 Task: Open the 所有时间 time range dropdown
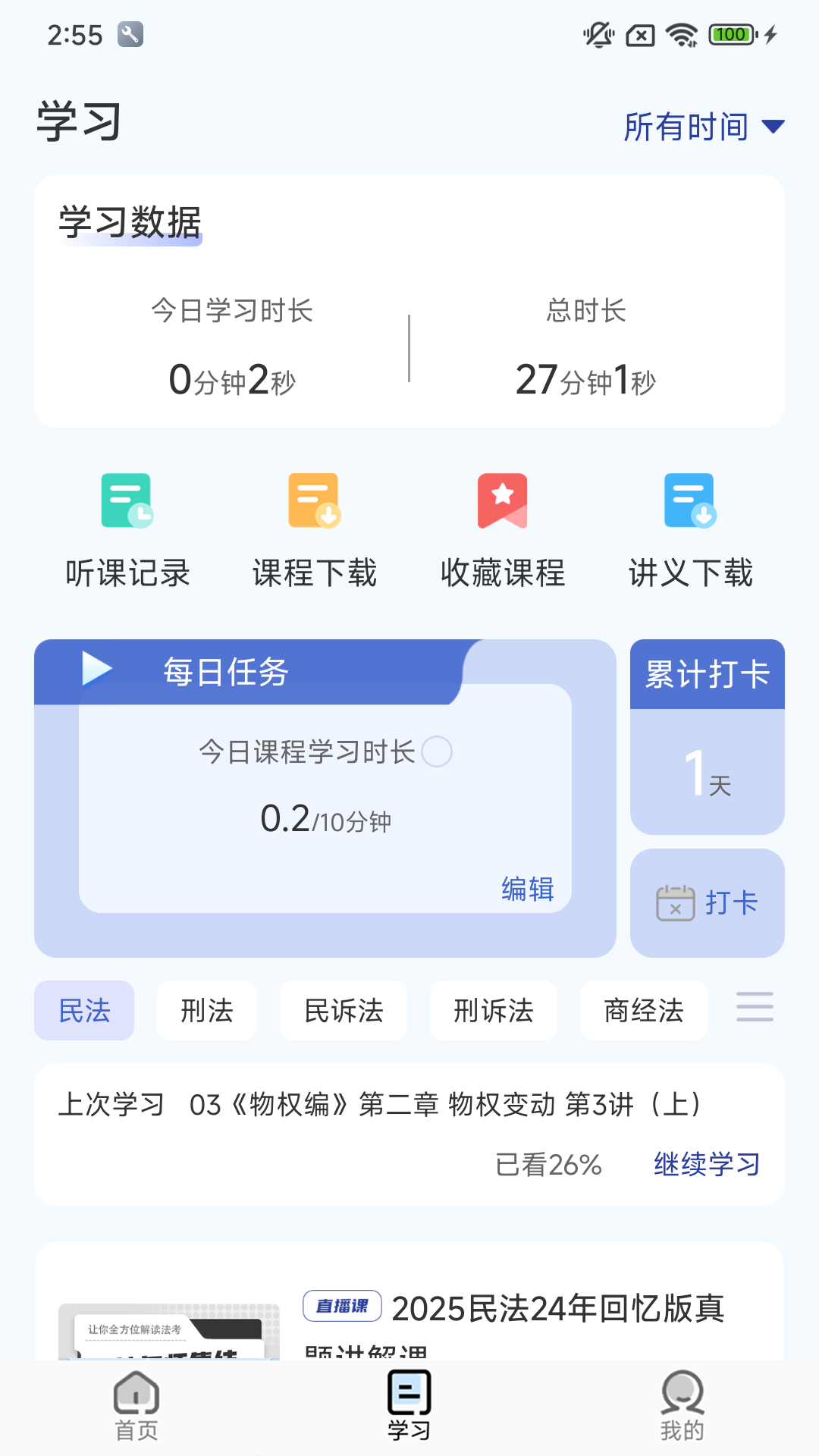(x=704, y=127)
